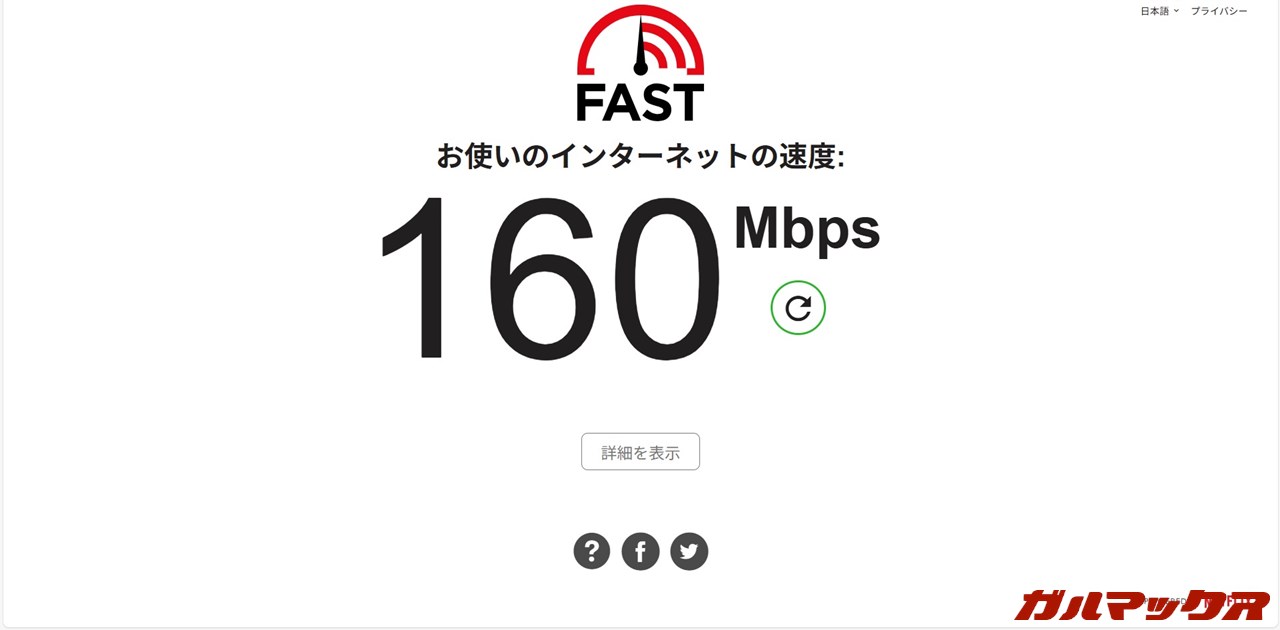Tap the 詳細を表示 button
The height and width of the screenshot is (630, 1280).
(x=640, y=452)
